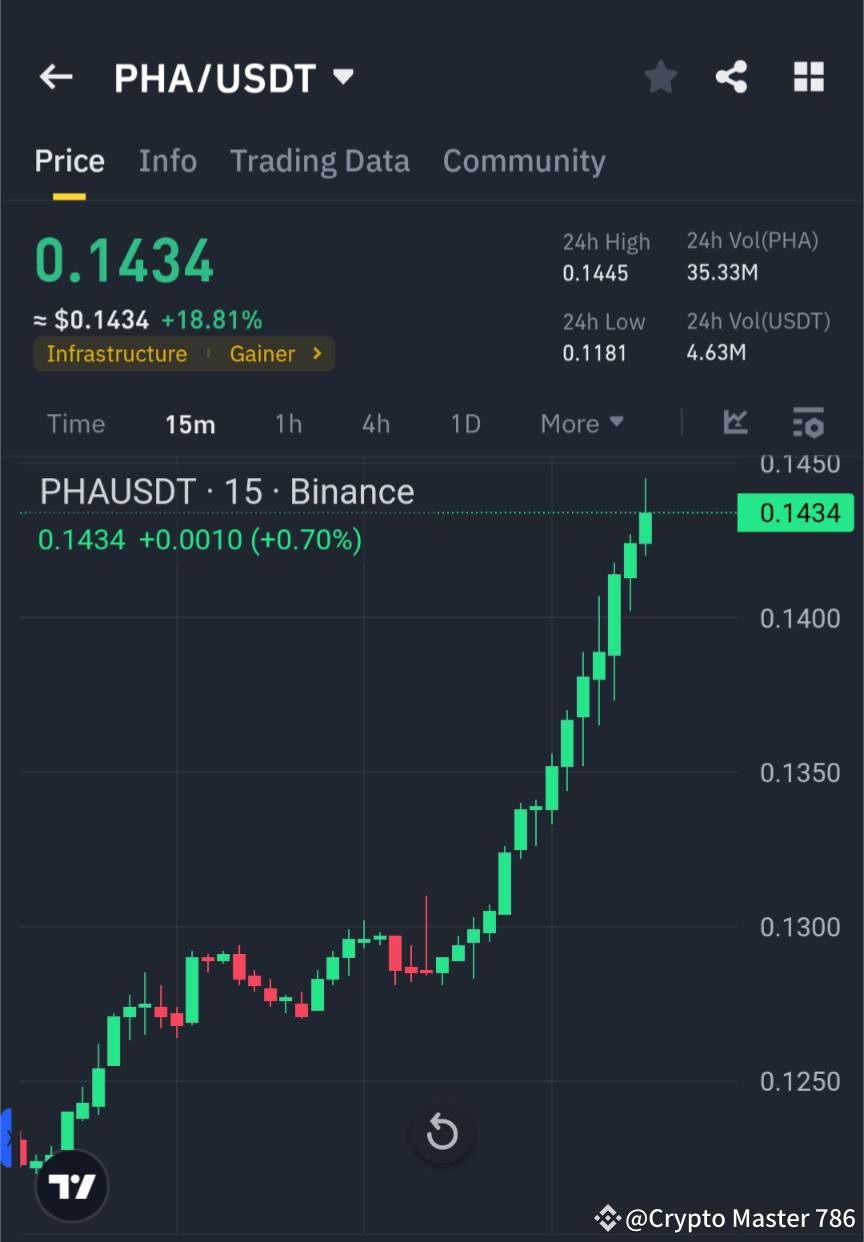Open chart display settings icon
The width and height of the screenshot is (864, 1242).
[808, 423]
